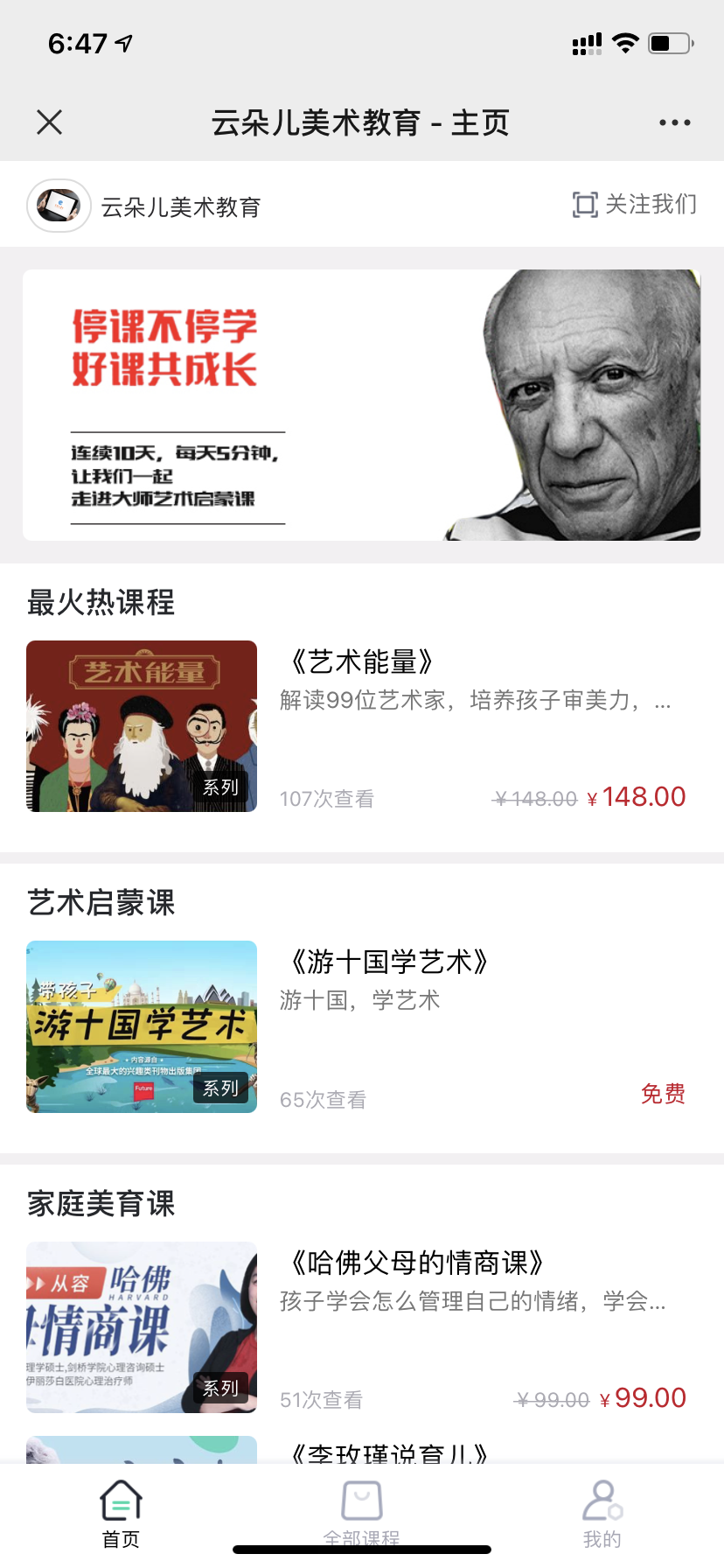Open 《哈佛父母的情商课》 course
Viewport: 724px width, 1568px height.
pyautogui.click(x=416, y=1263)
